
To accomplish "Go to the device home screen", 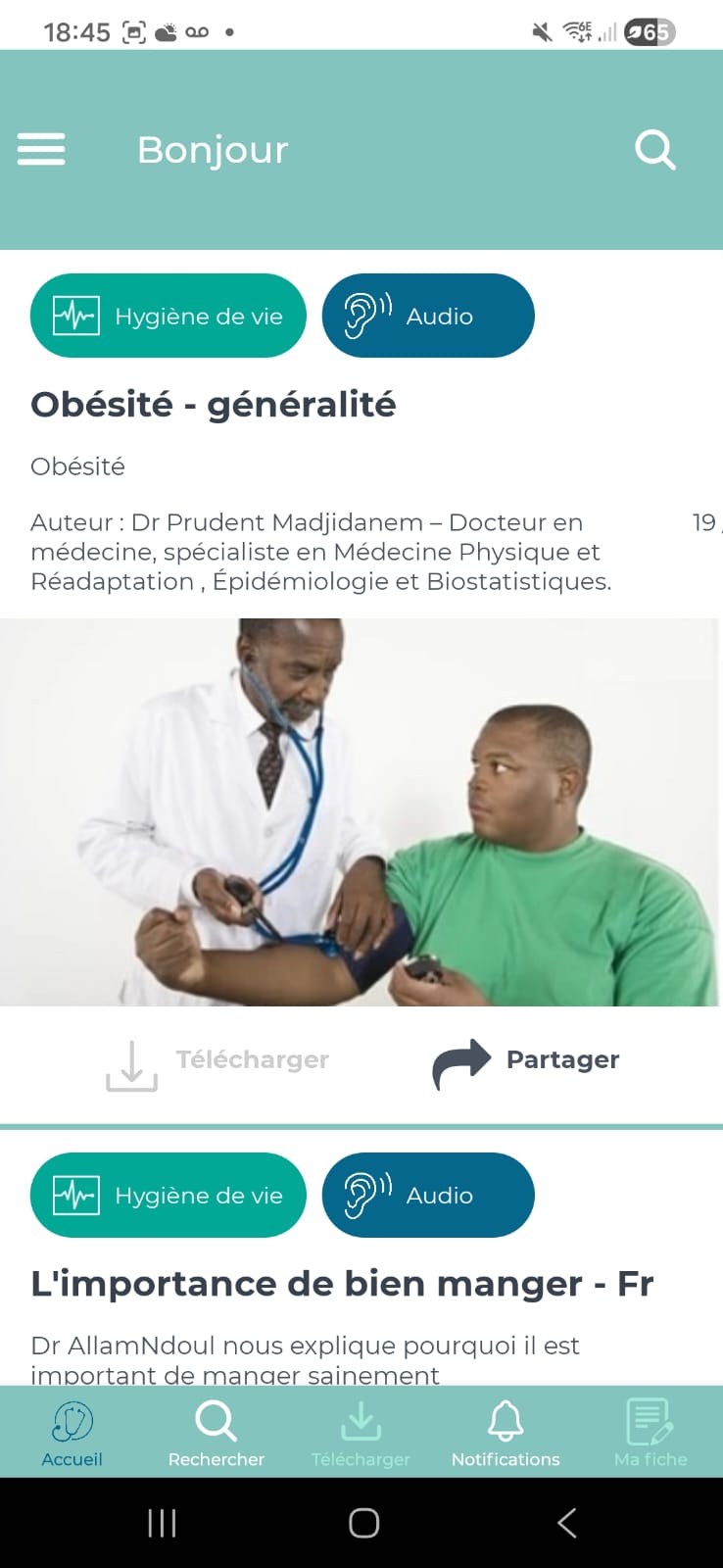I will click(x=363, y=1523).
